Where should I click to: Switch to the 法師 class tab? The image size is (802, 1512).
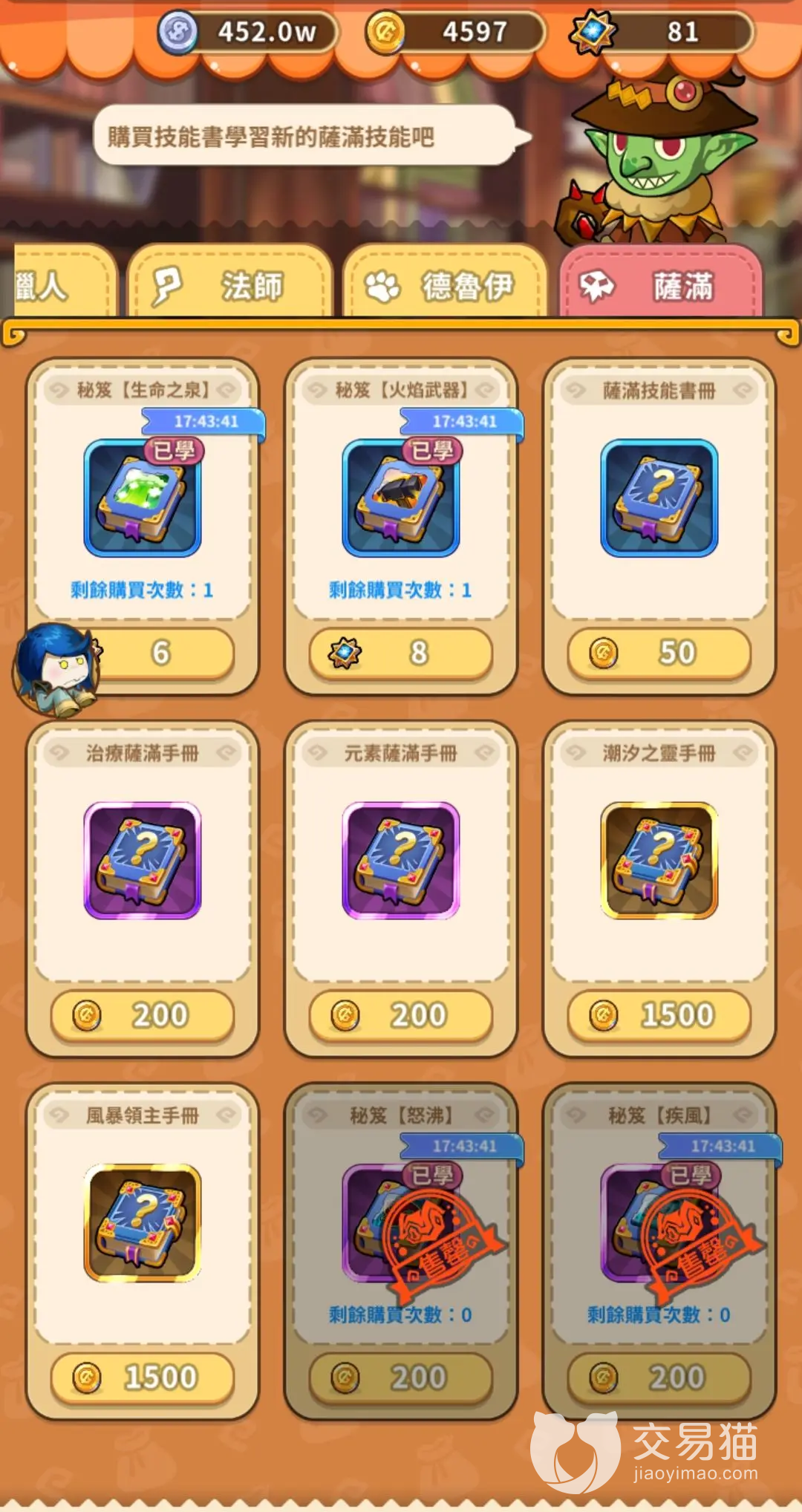[x=229, y=286]
